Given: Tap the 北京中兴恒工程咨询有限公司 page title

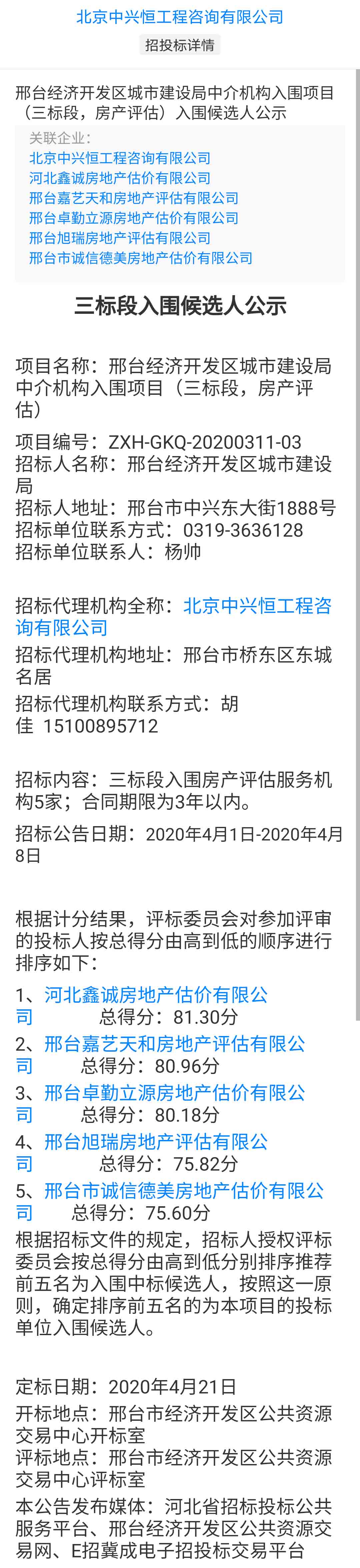Looking at the screenshot, I should coord(180,17).
